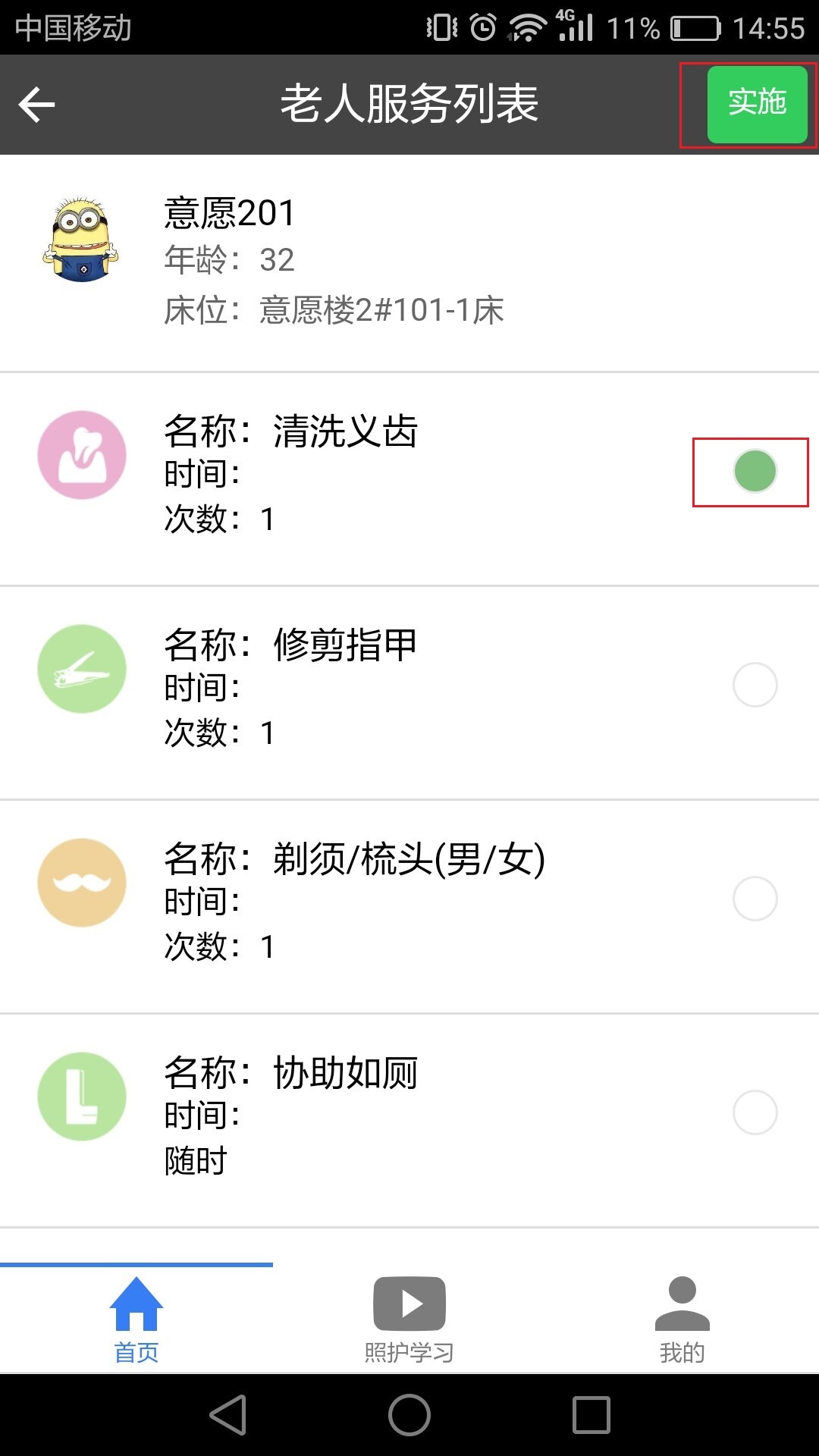The image size is (819, 1456).
Task: Open the 我的 tab
Action: pyautogui.click(x=682, y=1319)
